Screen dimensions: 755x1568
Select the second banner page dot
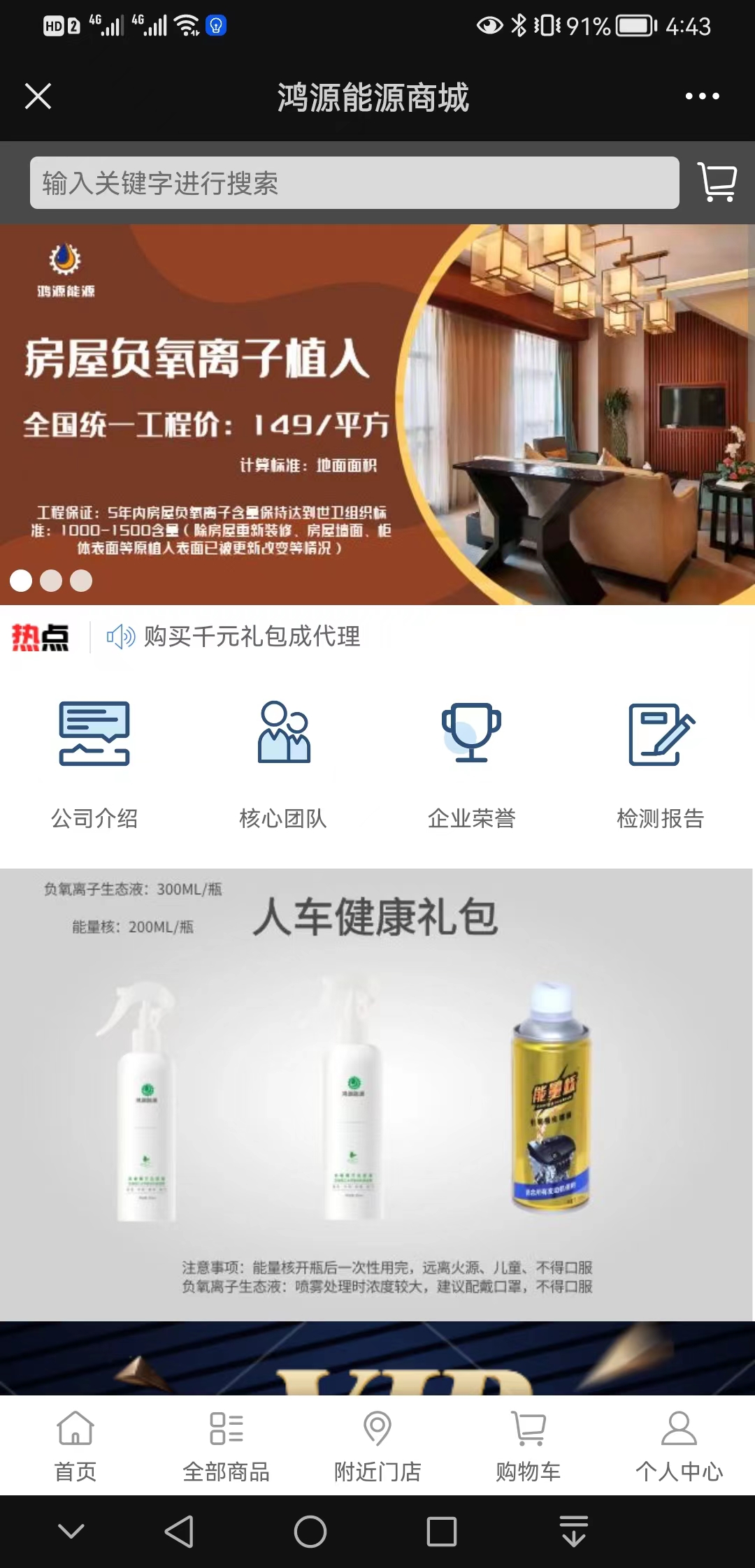[x=51, y=581]
